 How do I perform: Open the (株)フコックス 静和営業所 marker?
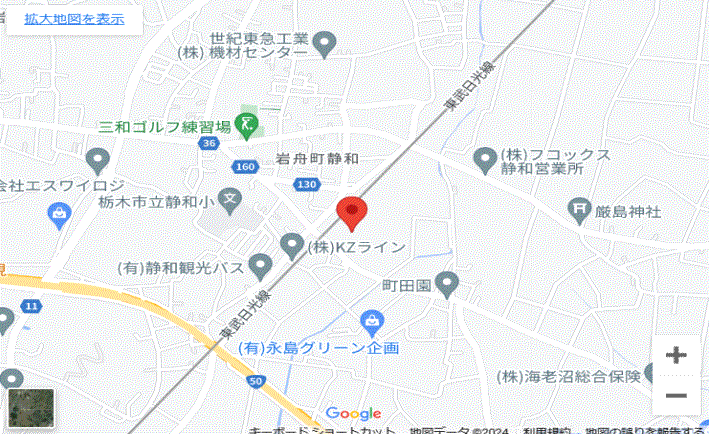pyautogui.click(x=485, y=158)
